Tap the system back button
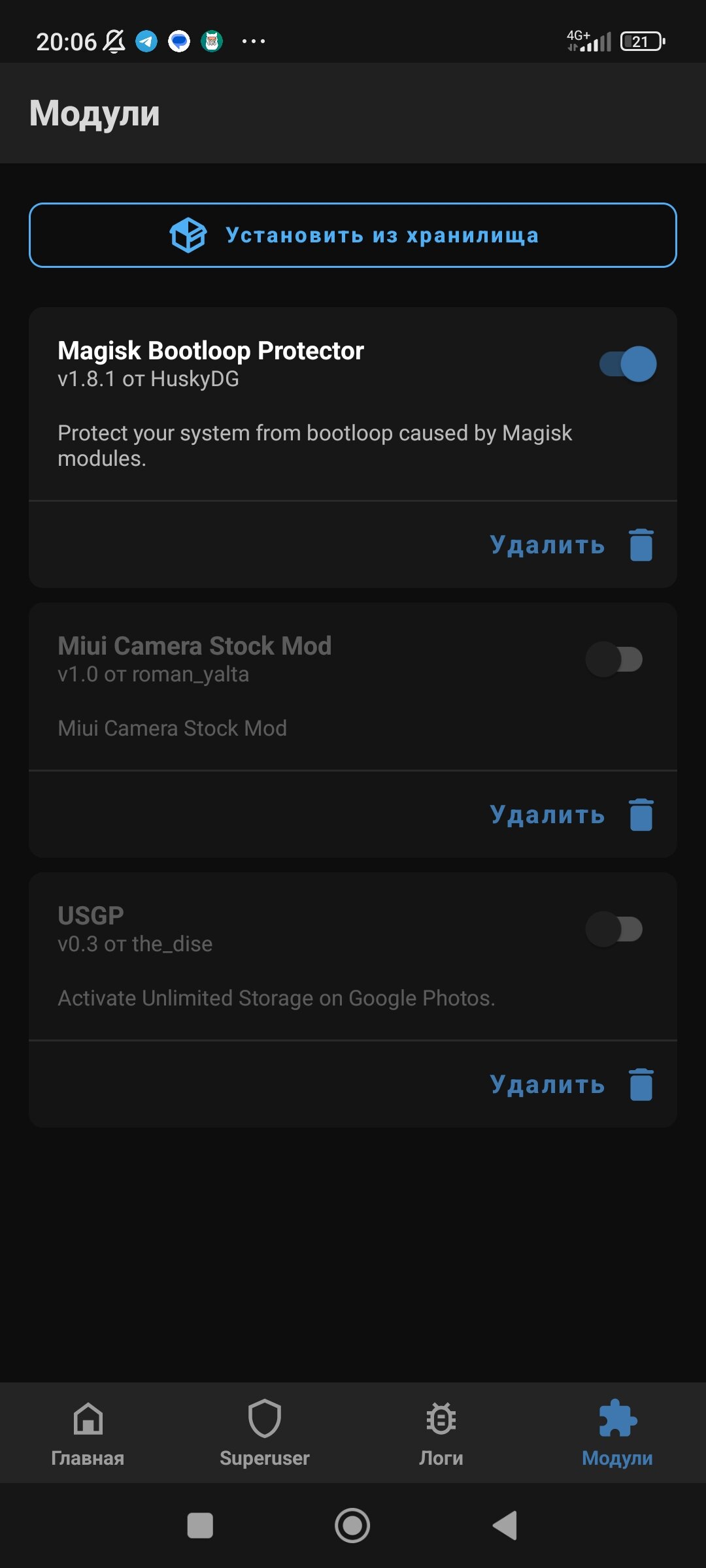 (x=505, y=1526)
